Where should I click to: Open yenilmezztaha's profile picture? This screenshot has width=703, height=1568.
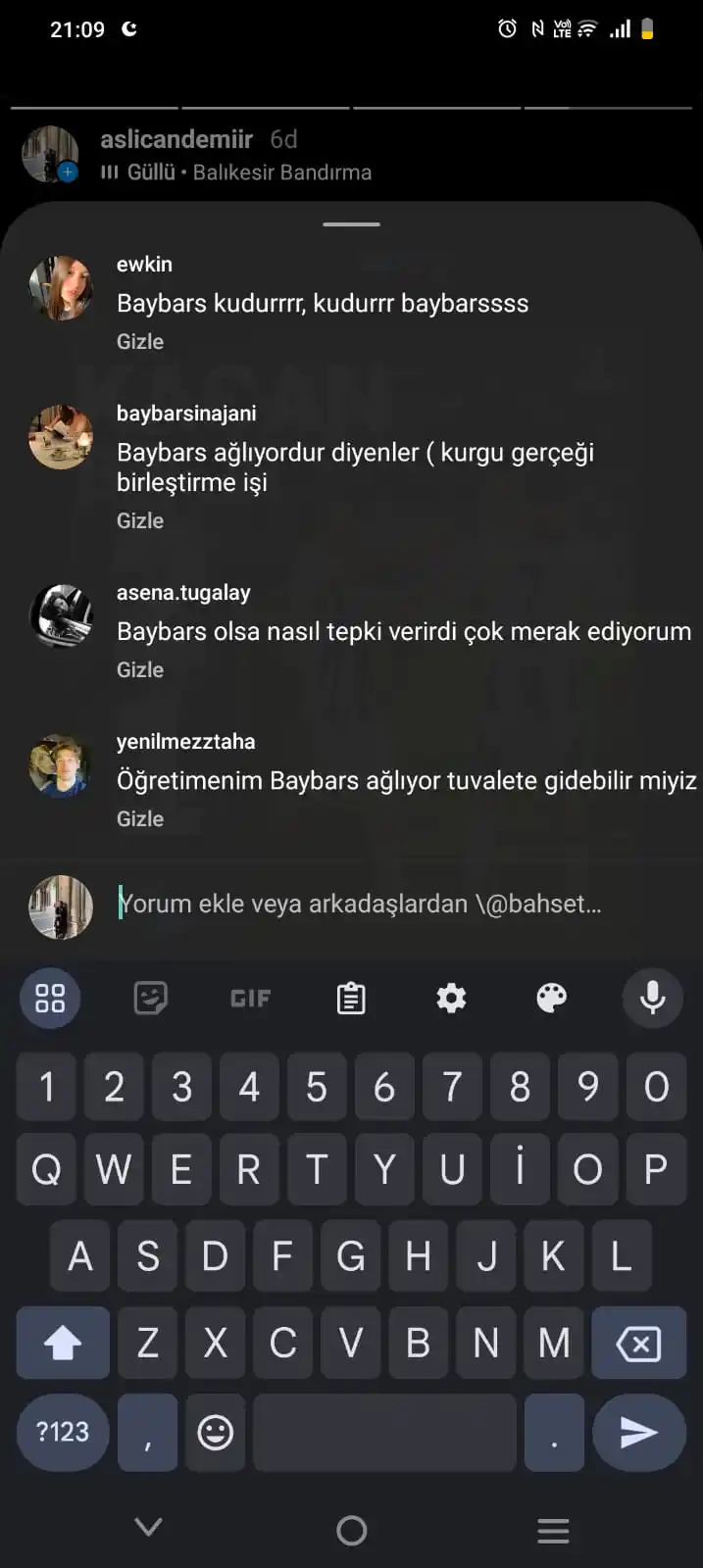coord(61,765)
